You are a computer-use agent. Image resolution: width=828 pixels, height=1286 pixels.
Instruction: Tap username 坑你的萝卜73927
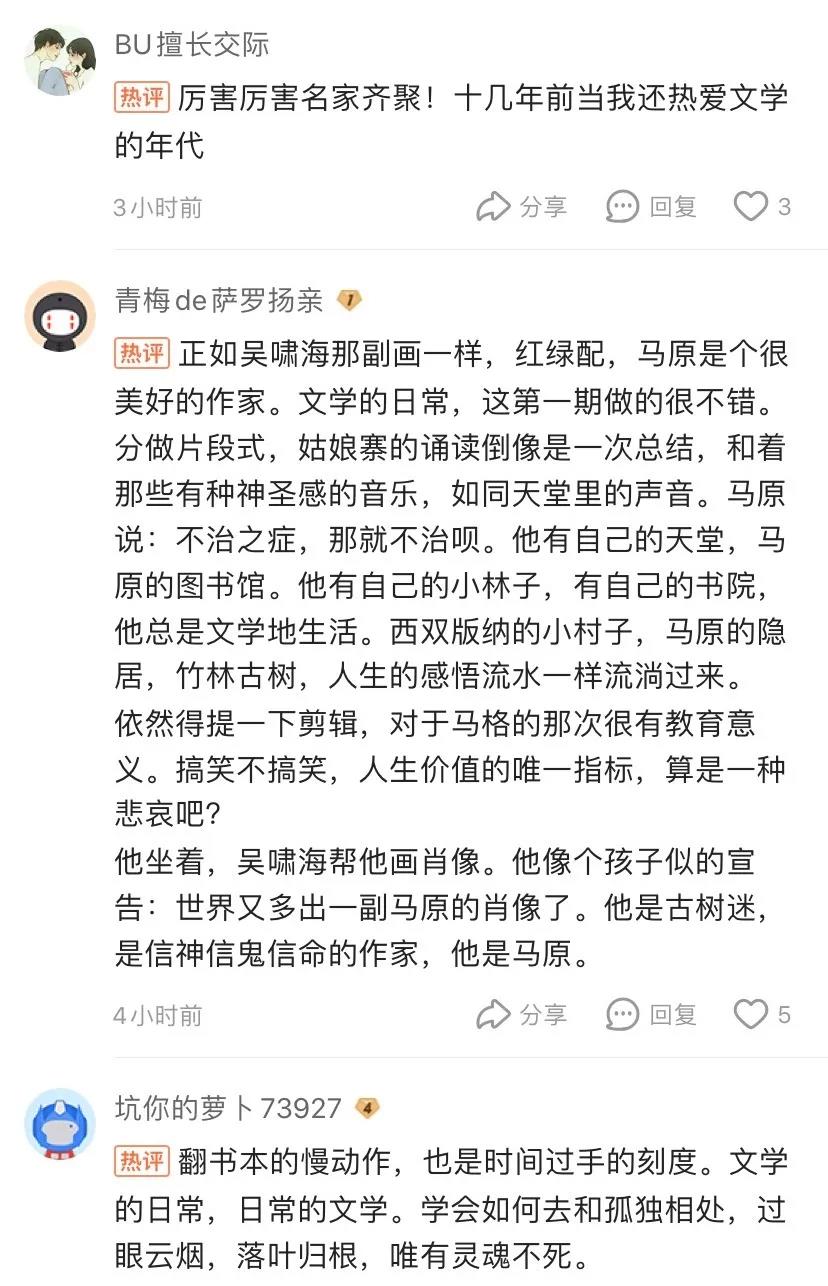tap(229, 1108)
